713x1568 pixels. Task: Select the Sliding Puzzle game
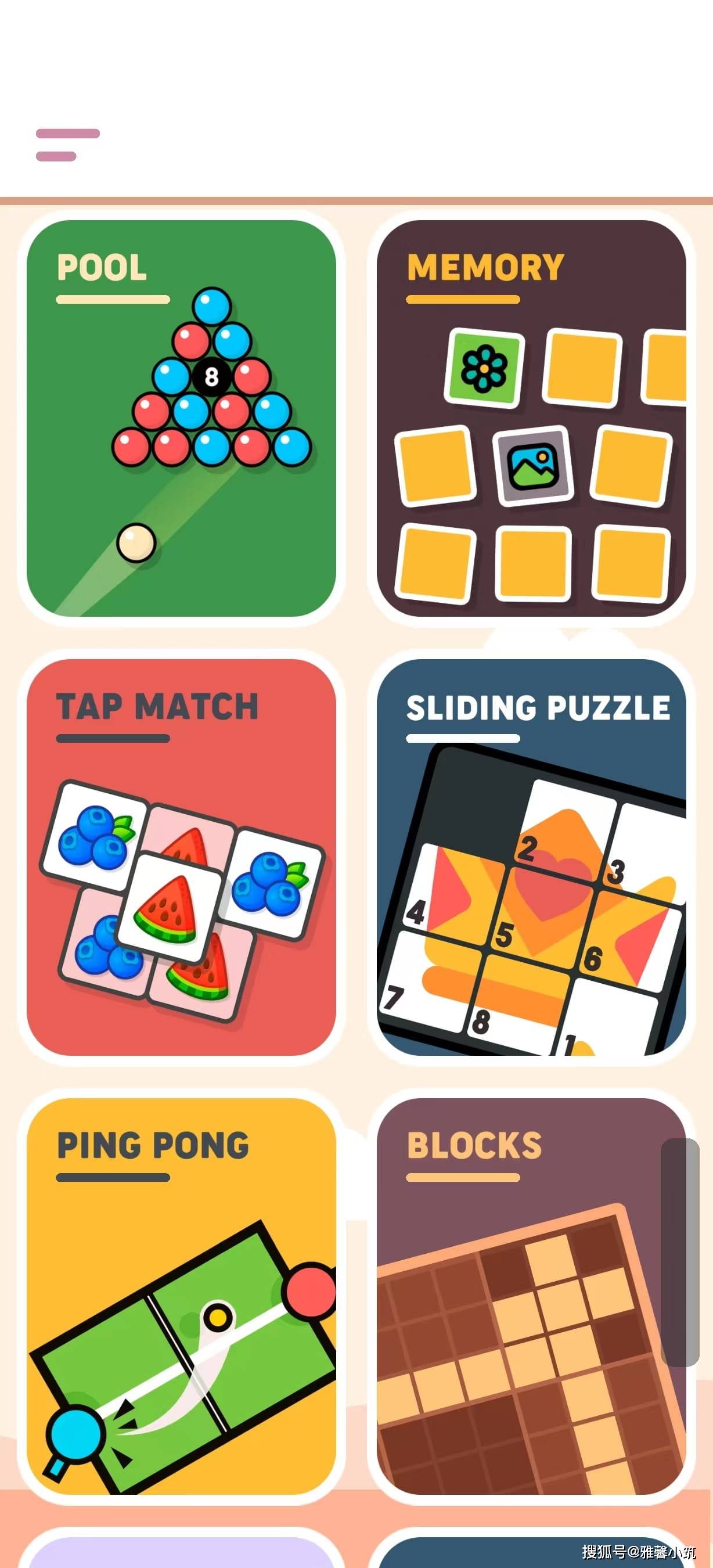[531, 857]
